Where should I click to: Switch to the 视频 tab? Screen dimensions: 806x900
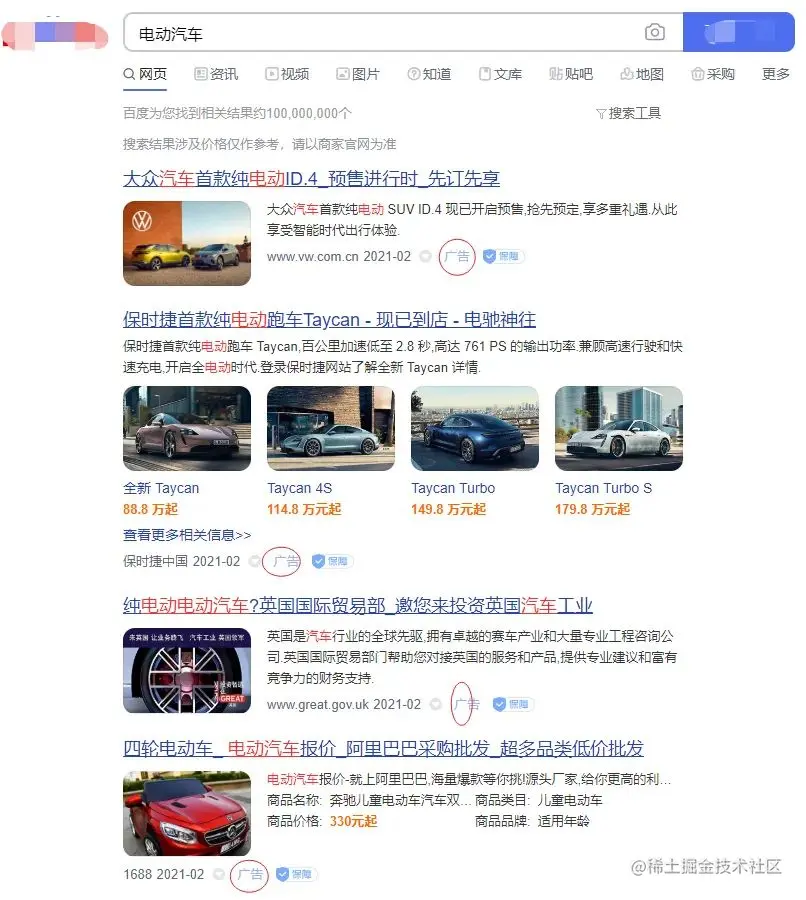pyautogui.click(x=287, y=74)
